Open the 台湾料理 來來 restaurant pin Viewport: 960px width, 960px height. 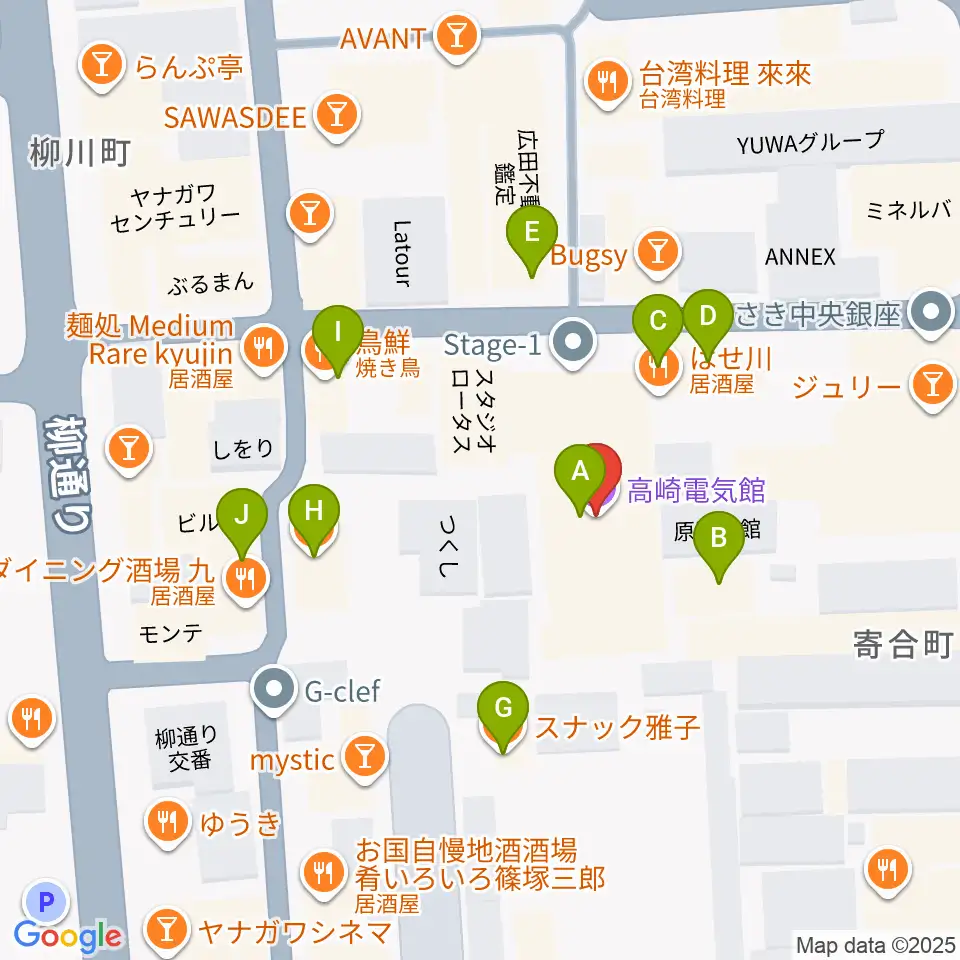(607, 83)
